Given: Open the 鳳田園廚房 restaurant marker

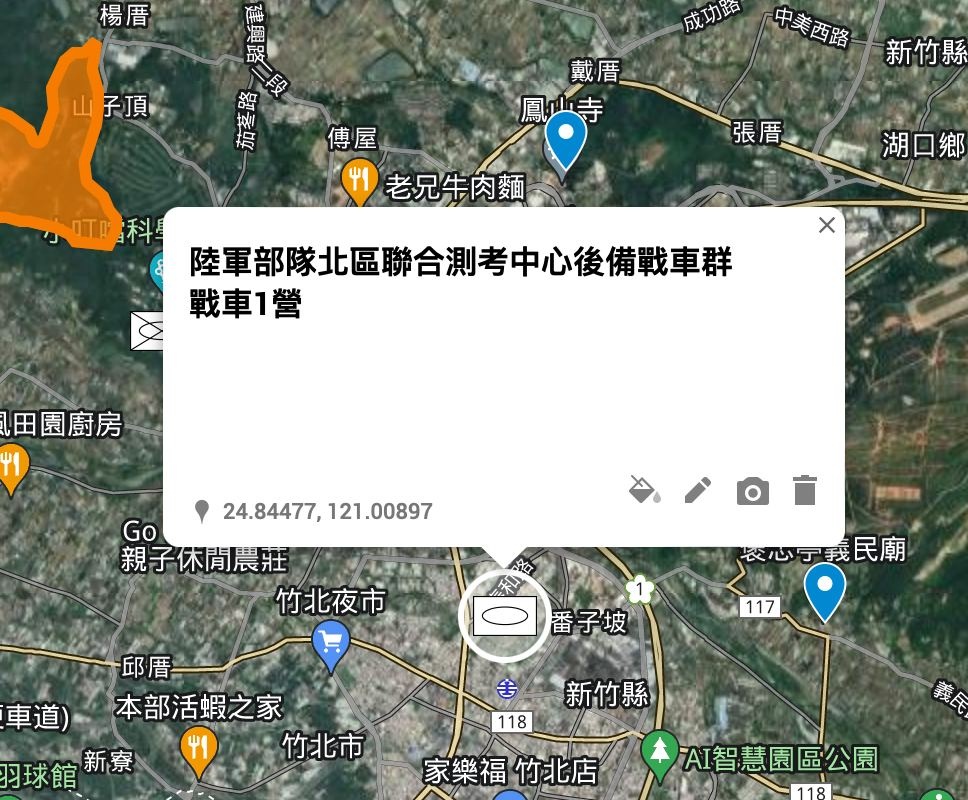Looking at the screenshot, I should coord(11,469).
